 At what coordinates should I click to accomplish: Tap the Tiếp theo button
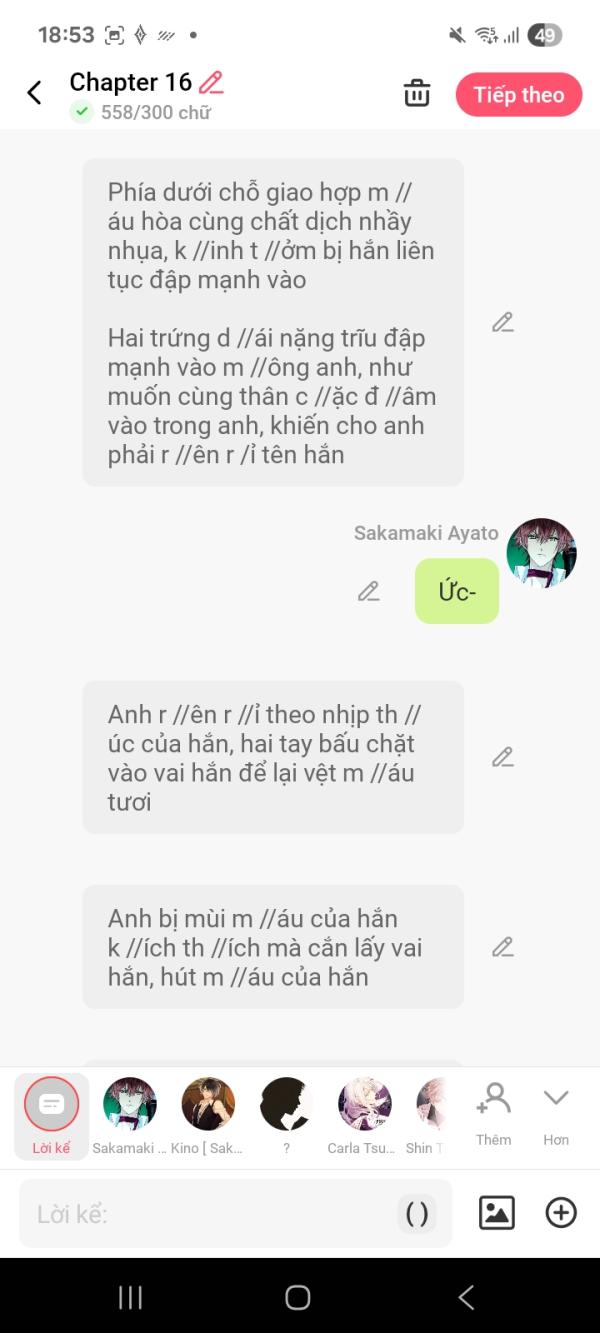pos(518,95)
